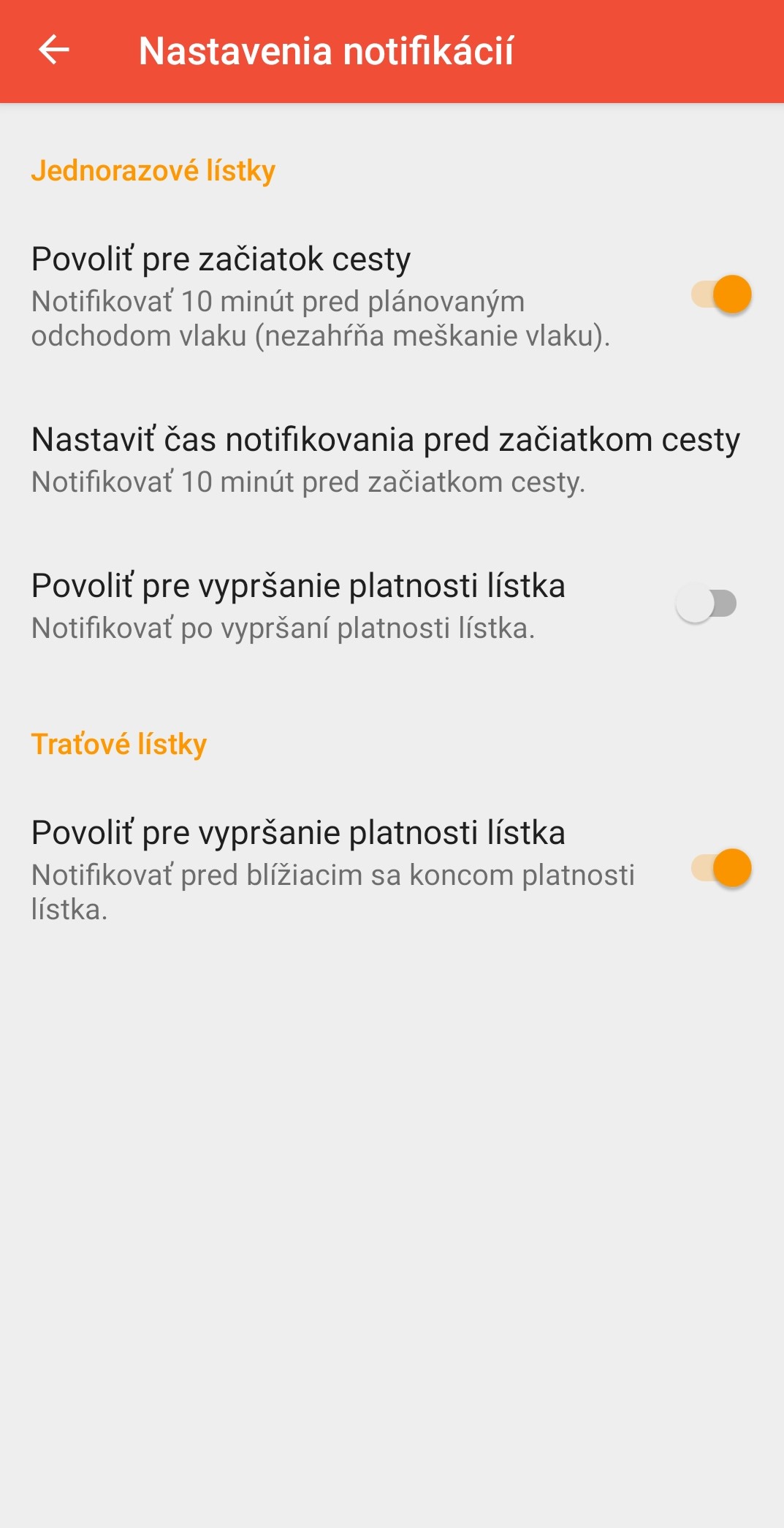Tap the 'Nastavenia notifikácií' title text

coord(328,51)
